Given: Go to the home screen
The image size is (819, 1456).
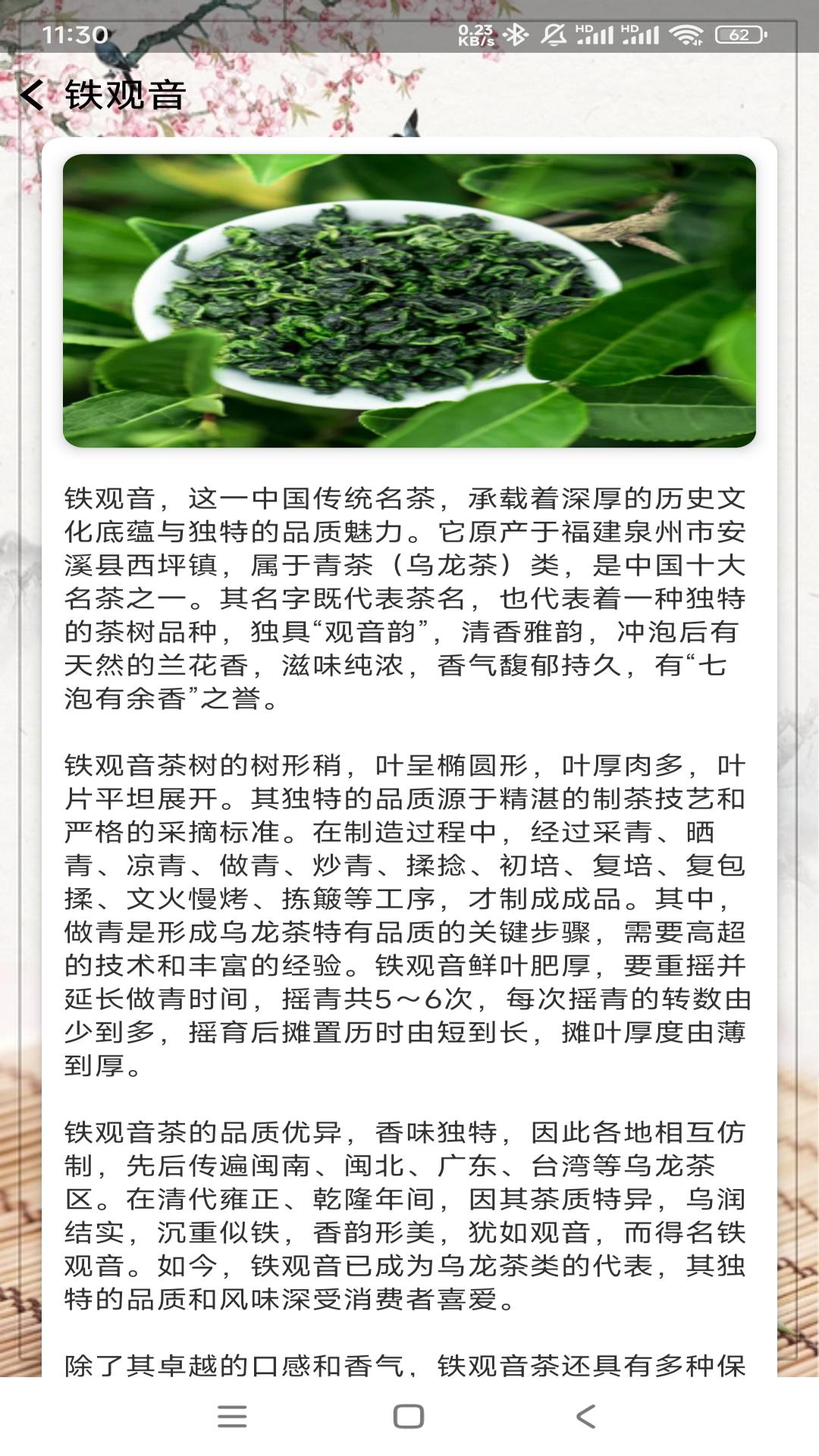Looking at the screenshot, I should point(409,1416).
